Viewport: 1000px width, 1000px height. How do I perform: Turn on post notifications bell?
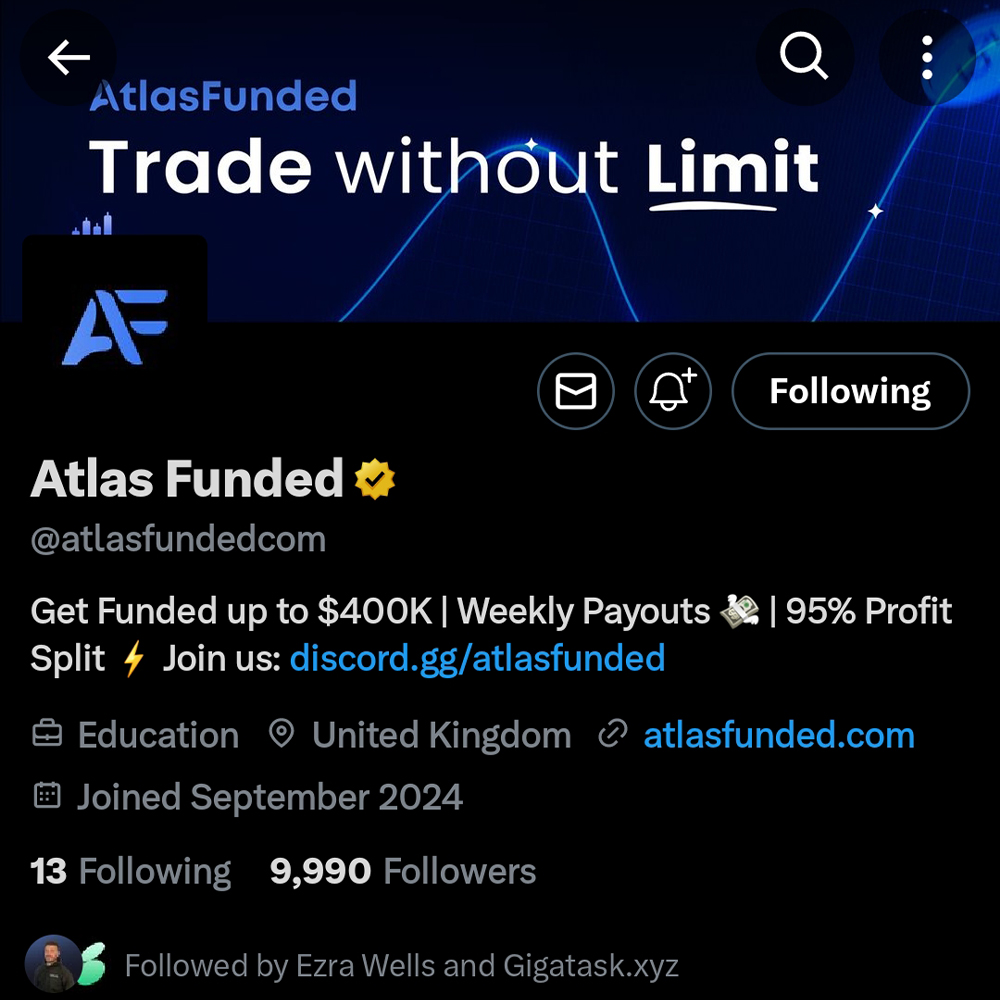[673, 391]
